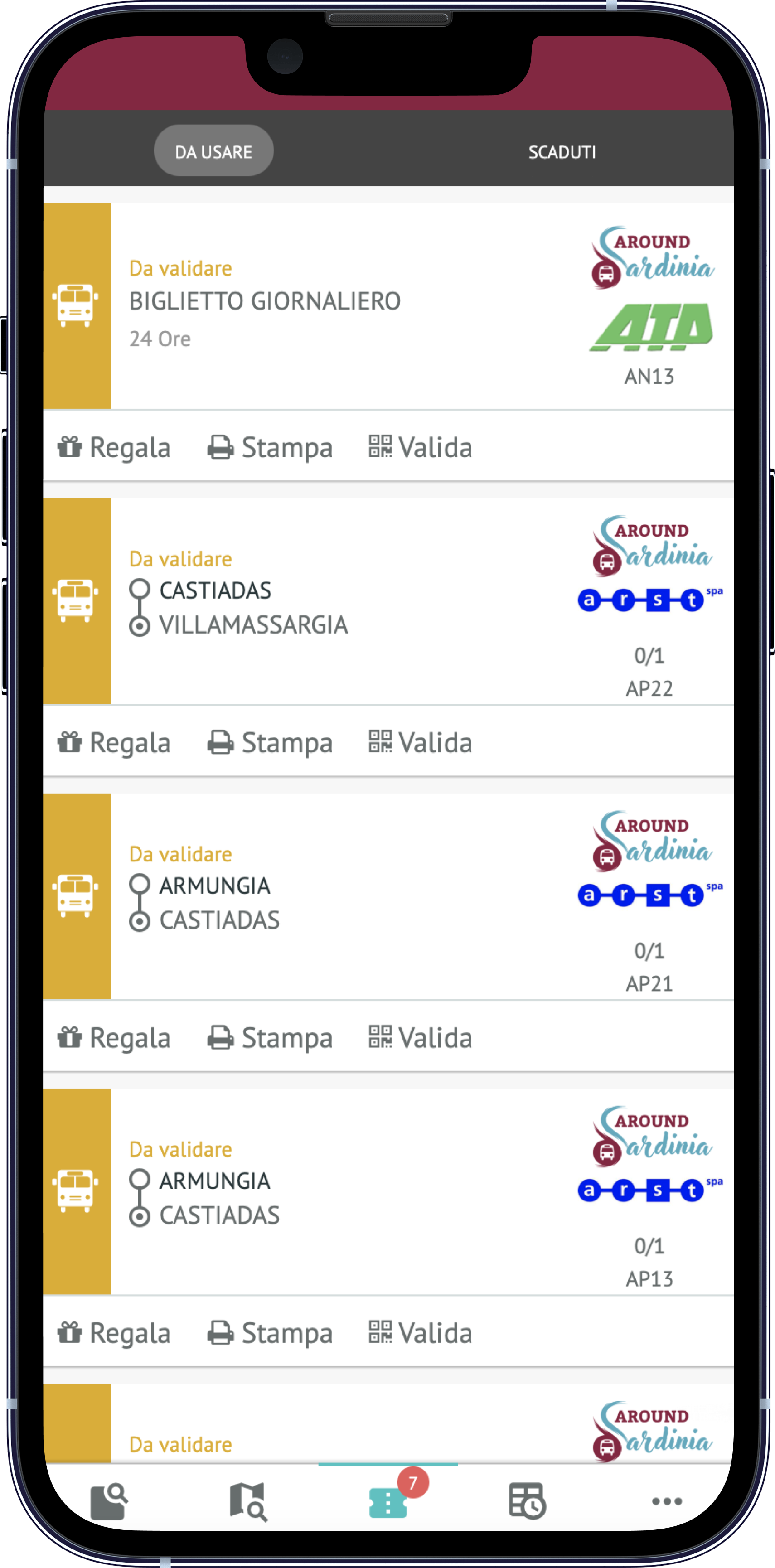The width and height of the screenshot is (775, 1568).
Task: Tap the tickets tab with badge 7
Action: tap(388, 1501)
